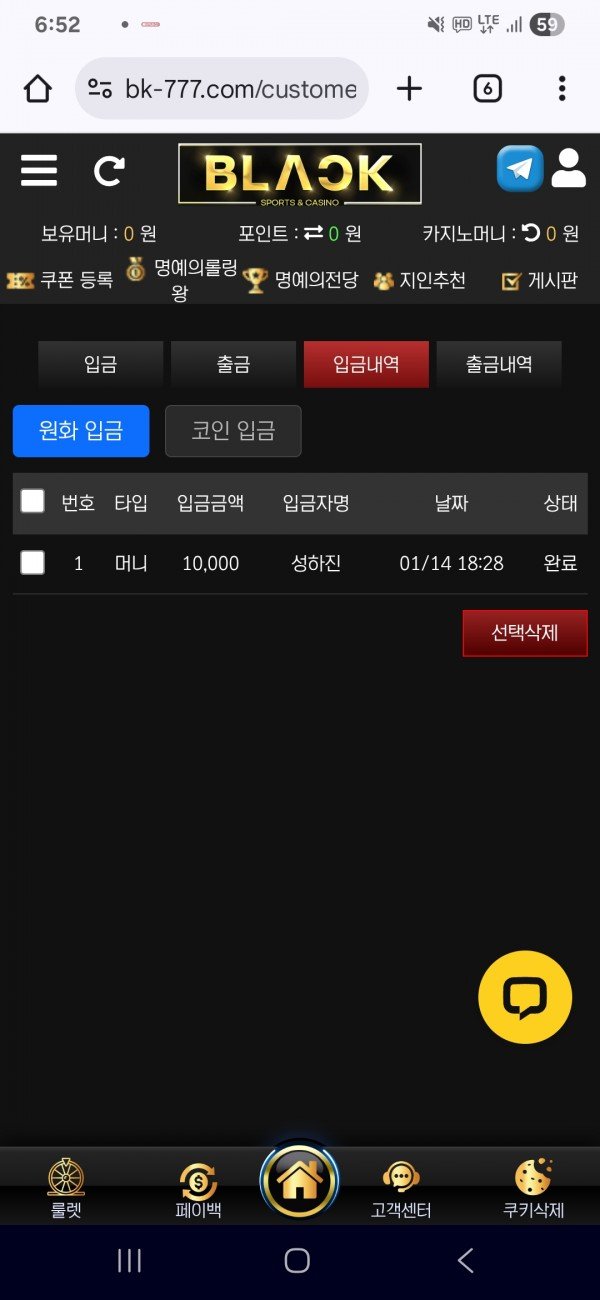The height and width of the screenshot is (1300, 600).
Task: Open the user profile icon
Action: (568, 169)
